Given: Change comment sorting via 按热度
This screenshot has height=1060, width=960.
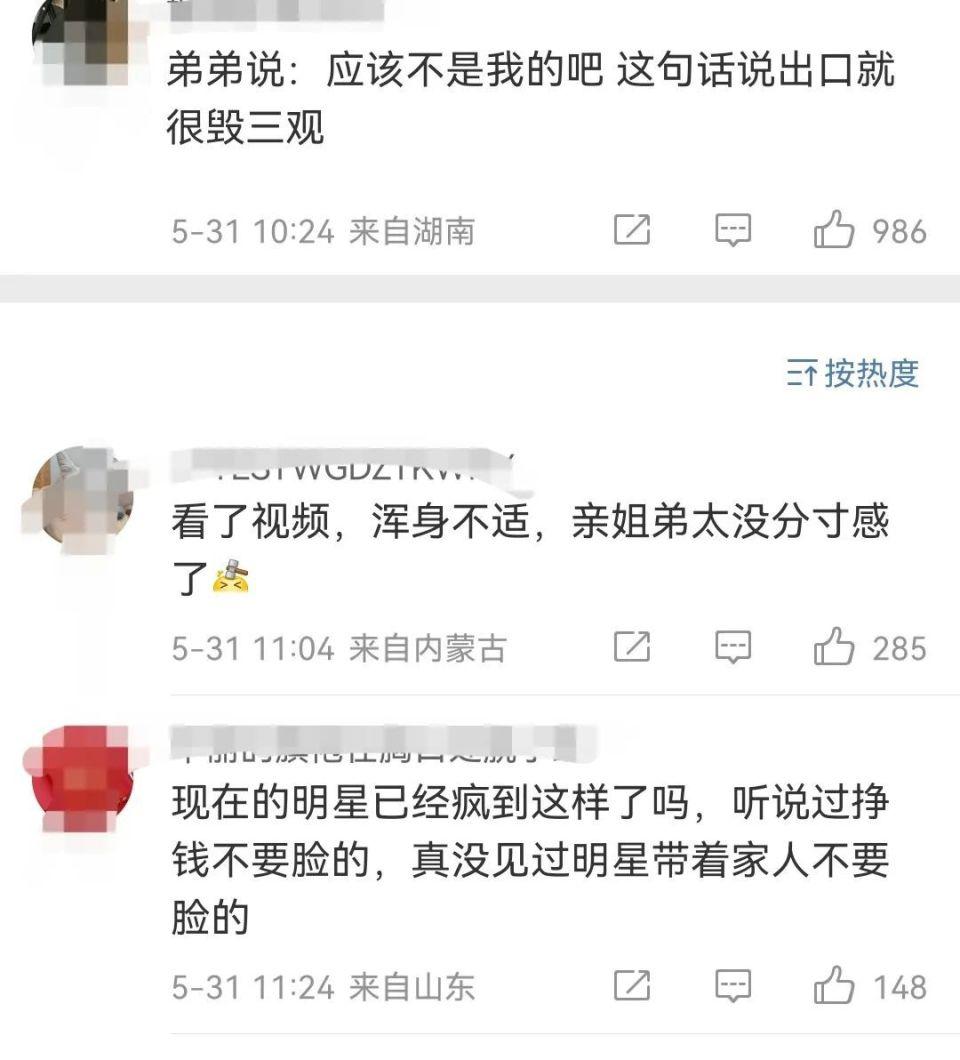Looking at the screenshot, I should point(853,373).
